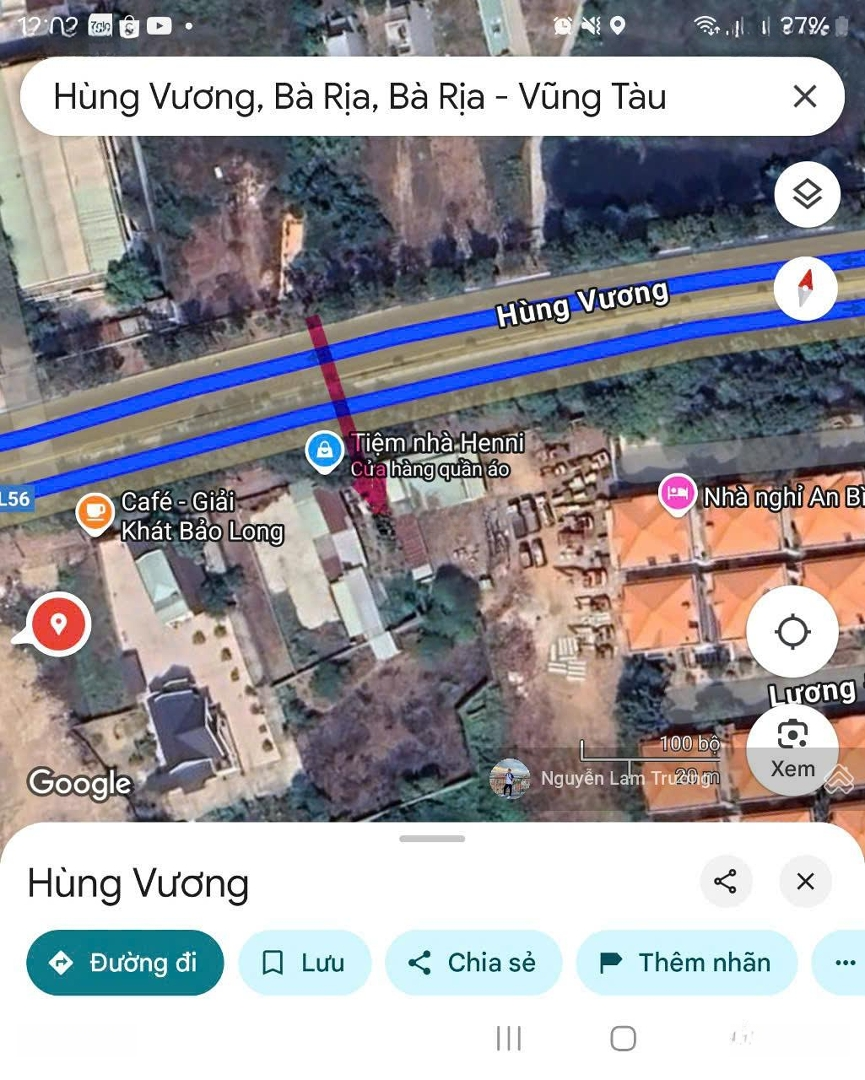Center map with the my-location crosshair icon
Image resolution: width=865 pixels, height=1080 pixels.
pyautogui.click(x=793, y=631)
